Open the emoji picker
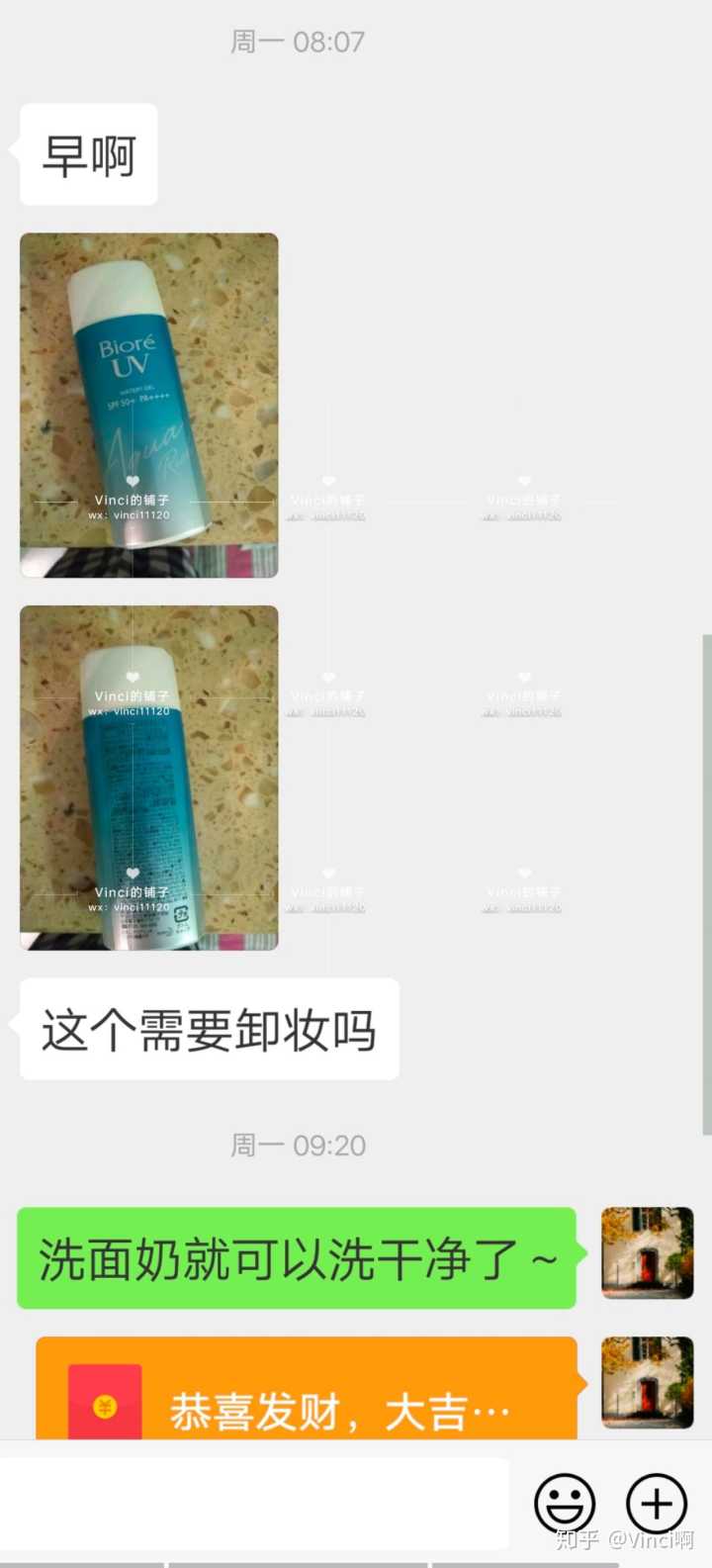Viewport: 712px width, 1568px height. [x=565, y=1504]
